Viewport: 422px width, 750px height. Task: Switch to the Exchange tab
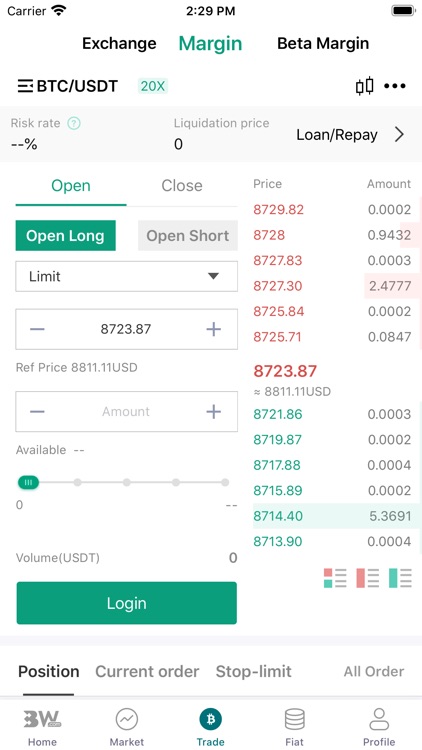(x=119, y=44)
